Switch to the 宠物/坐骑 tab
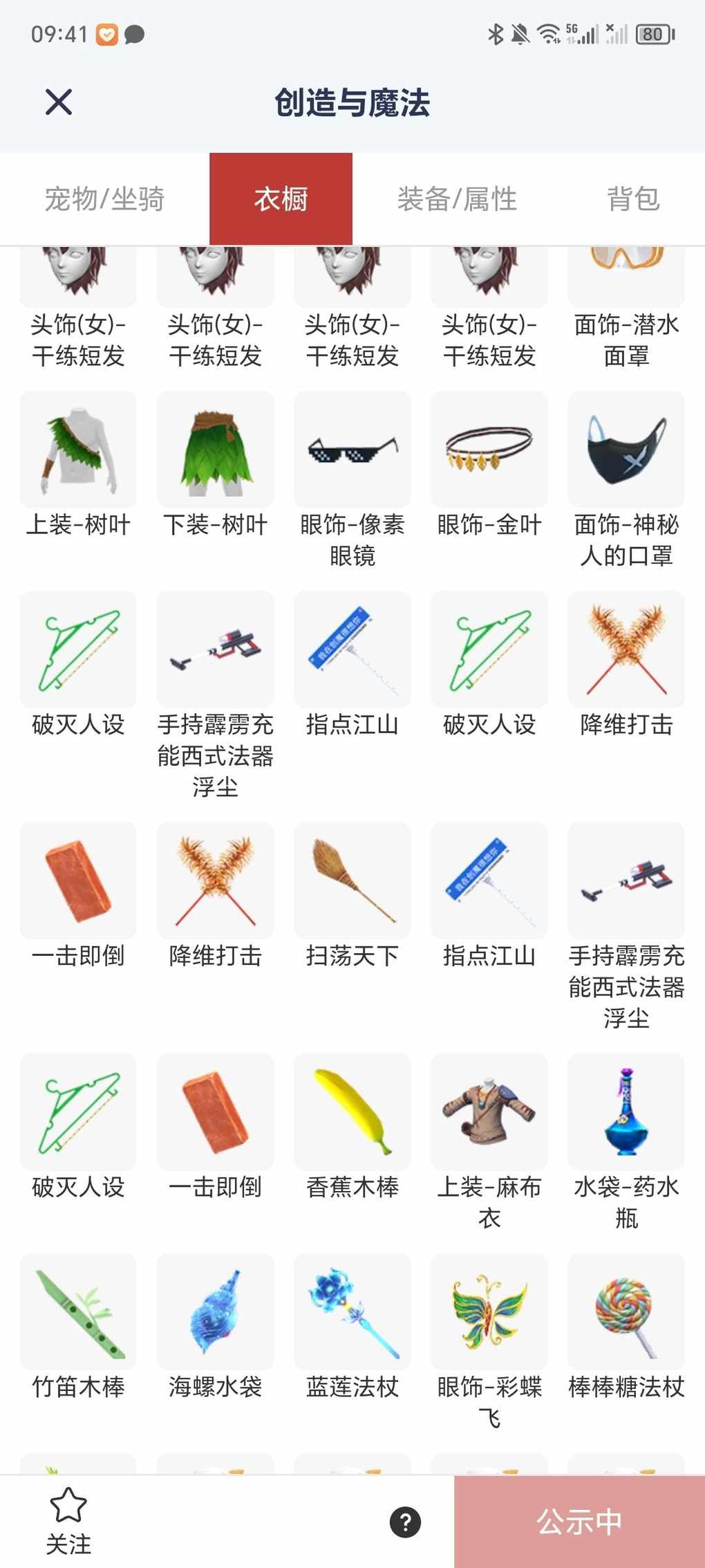The image size is (705, 1568). [x=104, y=199]
